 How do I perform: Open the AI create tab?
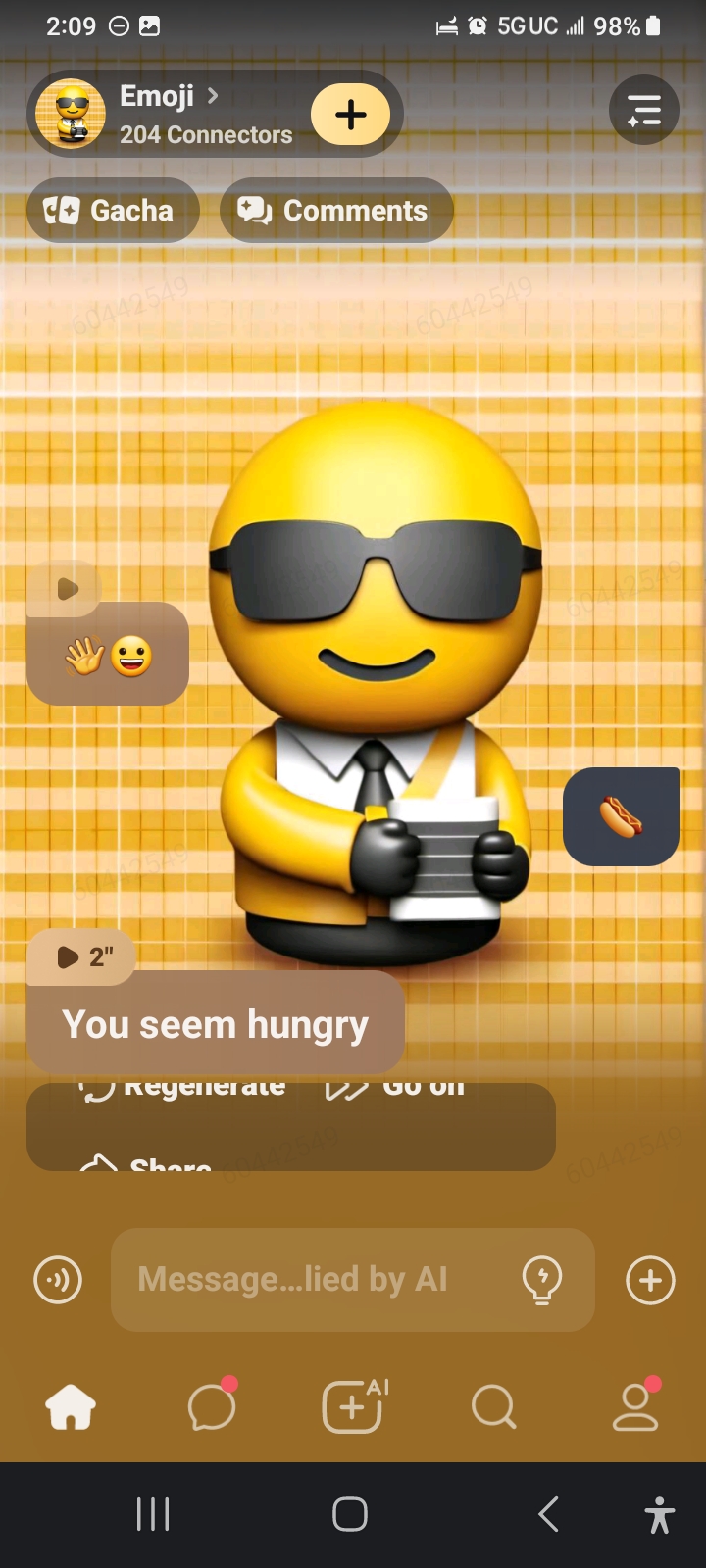pos(353,1408)
